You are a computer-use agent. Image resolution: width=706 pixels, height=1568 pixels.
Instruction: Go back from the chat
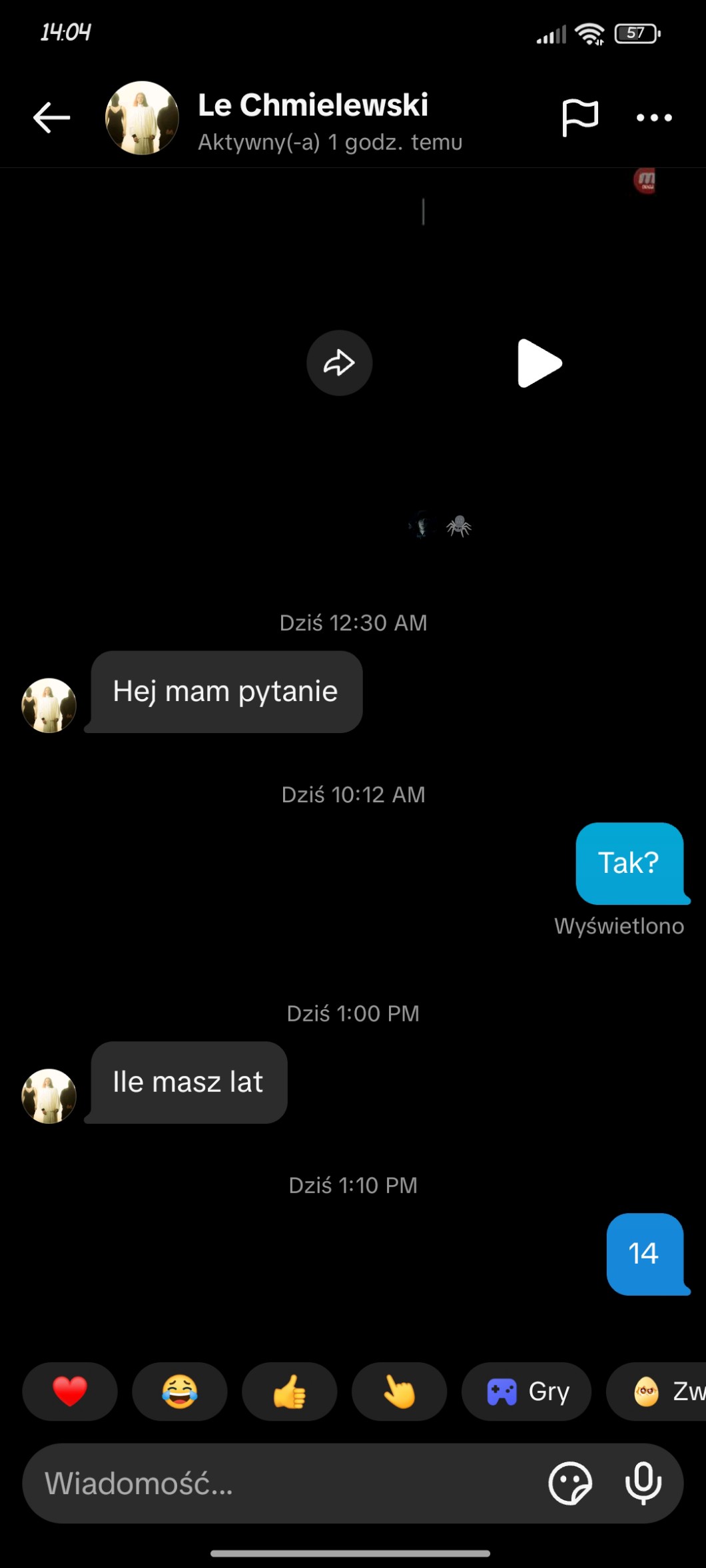51,118
